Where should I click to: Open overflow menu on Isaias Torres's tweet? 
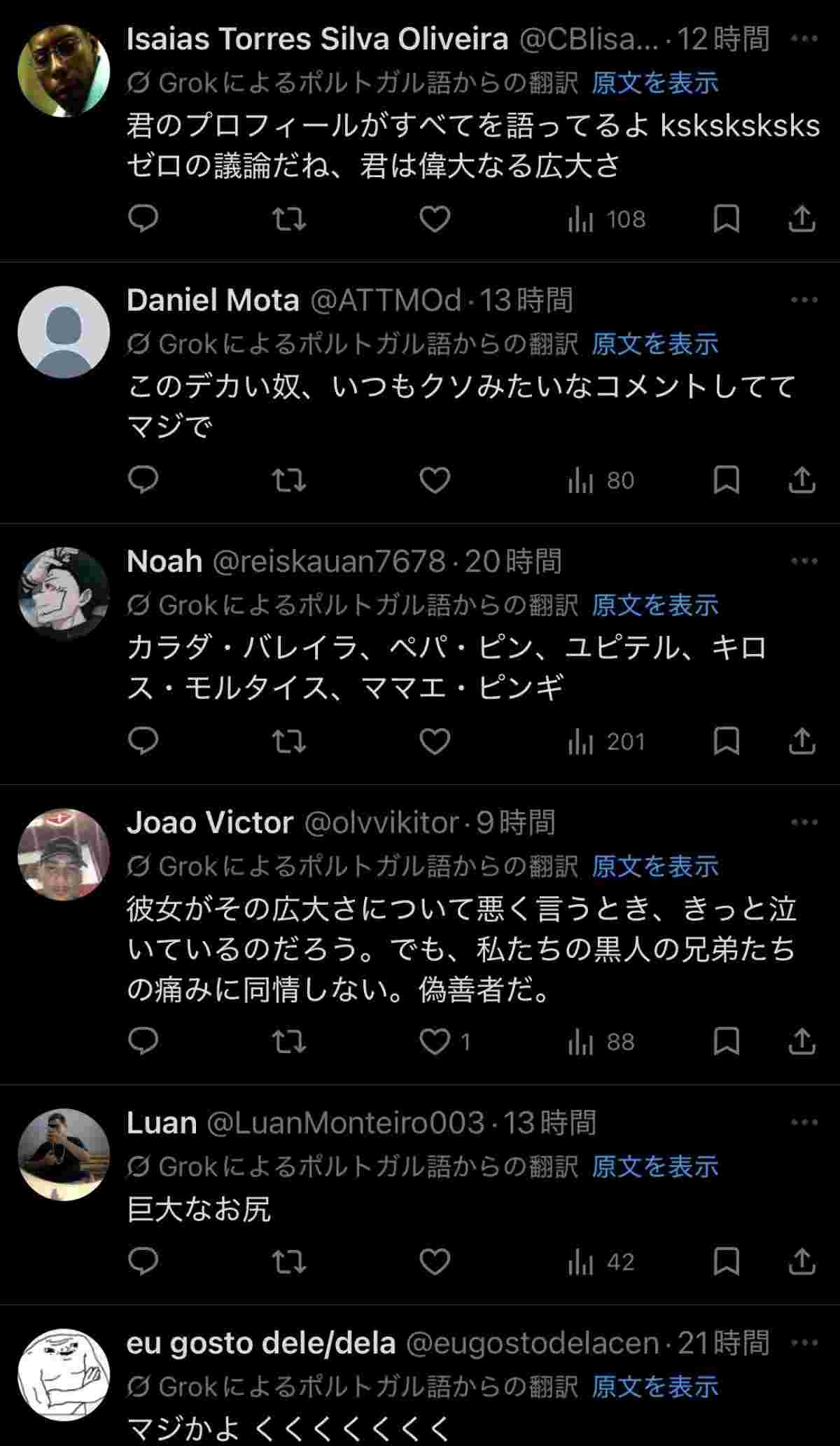(x=804, y=39)
